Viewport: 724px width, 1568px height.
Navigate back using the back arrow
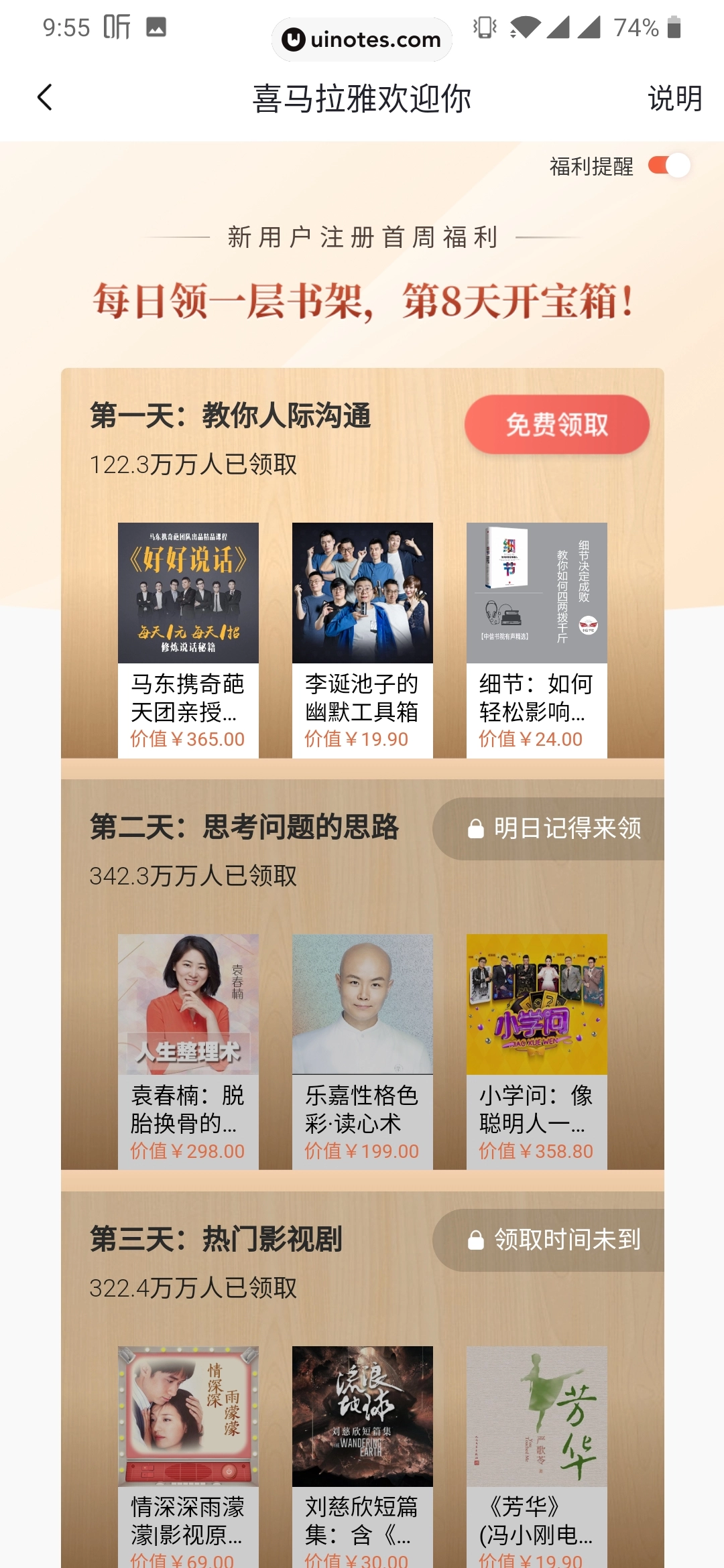click(x=44, y=98)
